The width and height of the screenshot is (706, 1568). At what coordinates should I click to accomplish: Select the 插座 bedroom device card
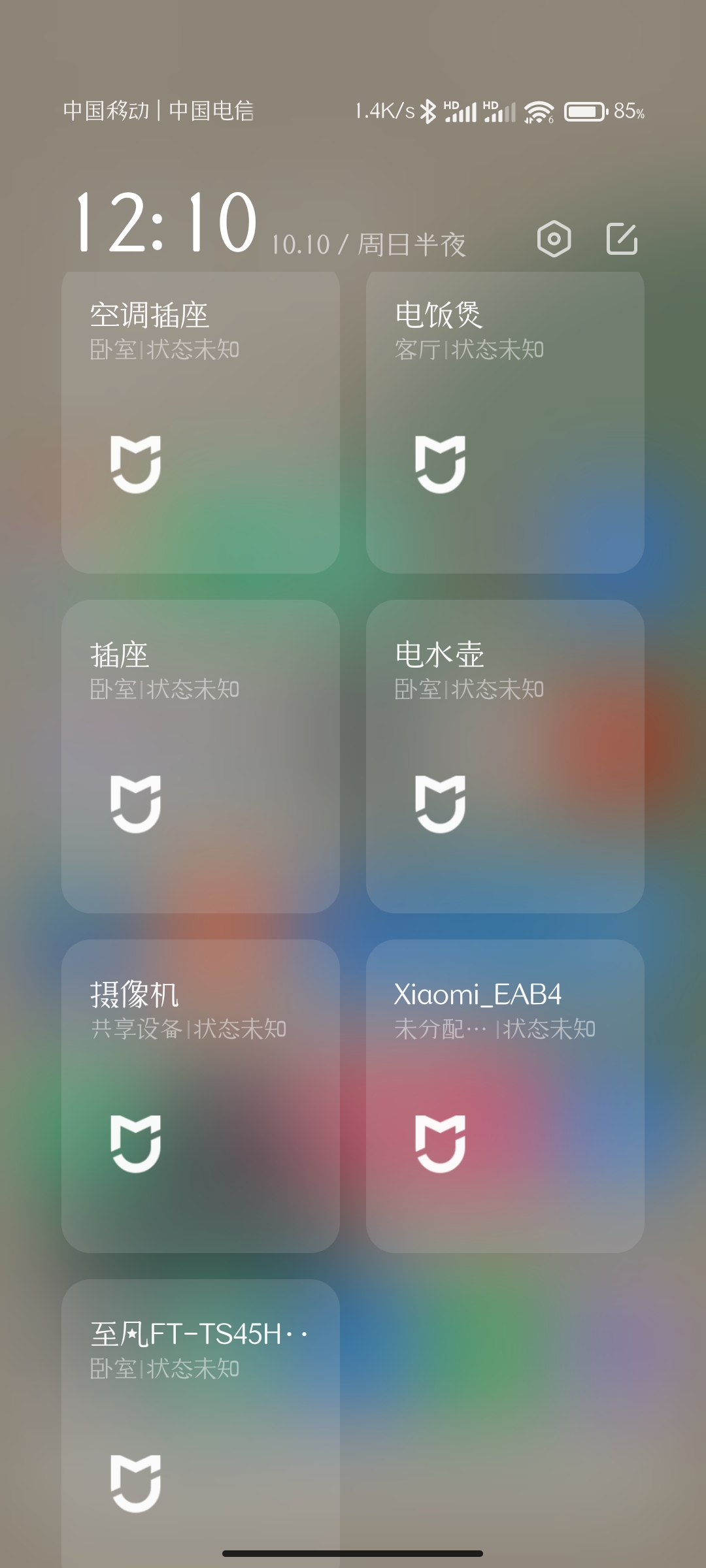coord(201,756)
